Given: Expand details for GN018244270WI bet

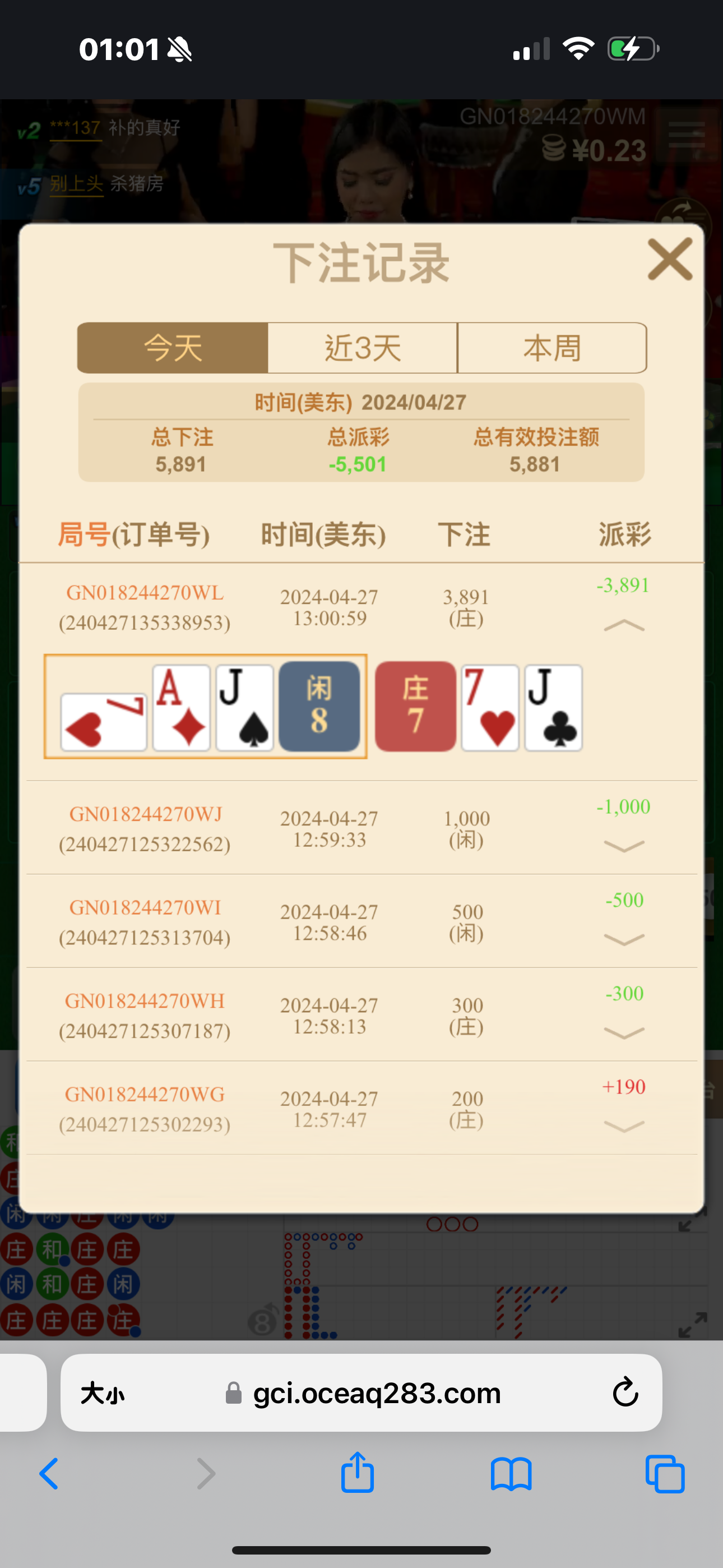Looking at the screenshot, I should tap(624, 939).
